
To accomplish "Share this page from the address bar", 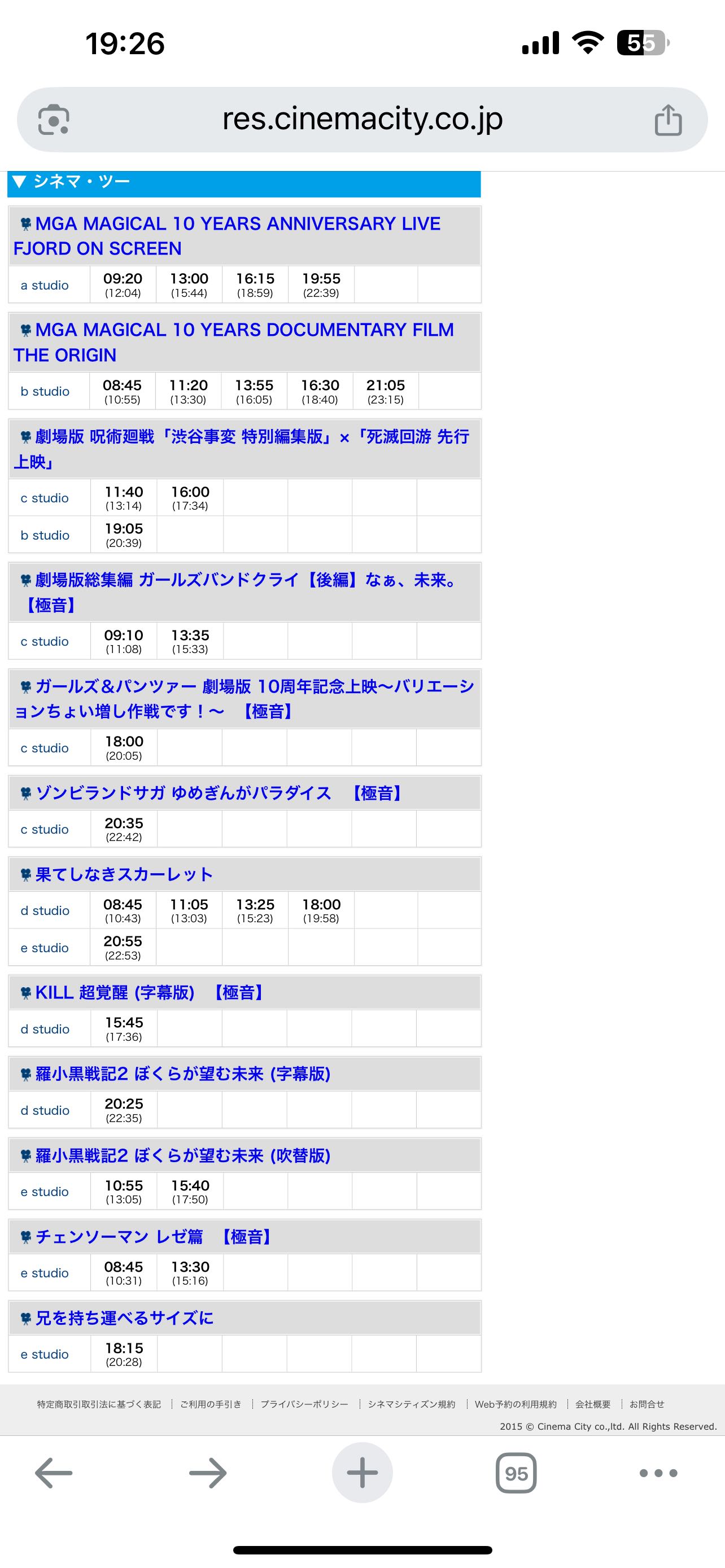I will click(x=668, y=120).
